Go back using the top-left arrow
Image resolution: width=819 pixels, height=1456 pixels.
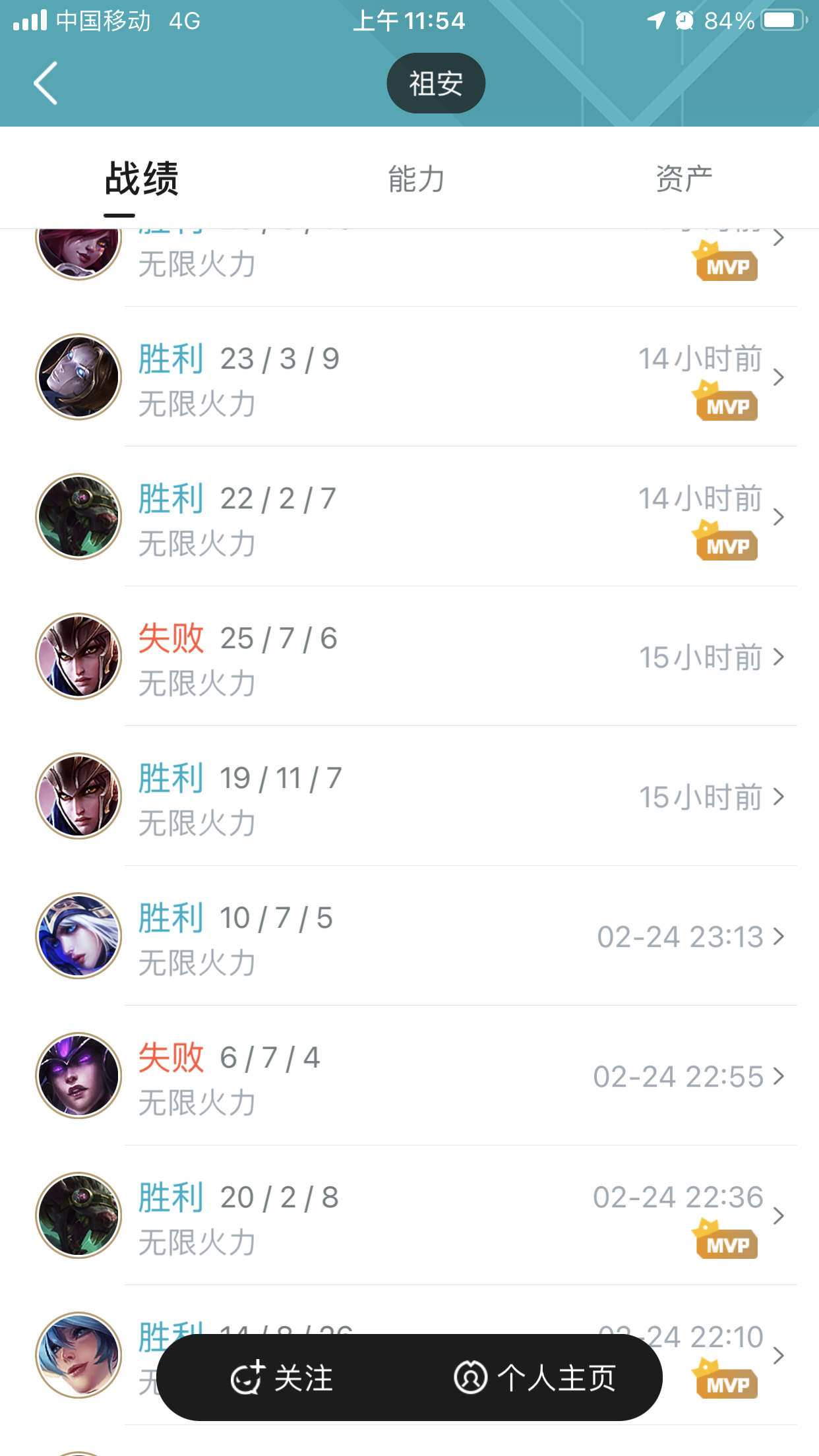[x=45, y=83]
